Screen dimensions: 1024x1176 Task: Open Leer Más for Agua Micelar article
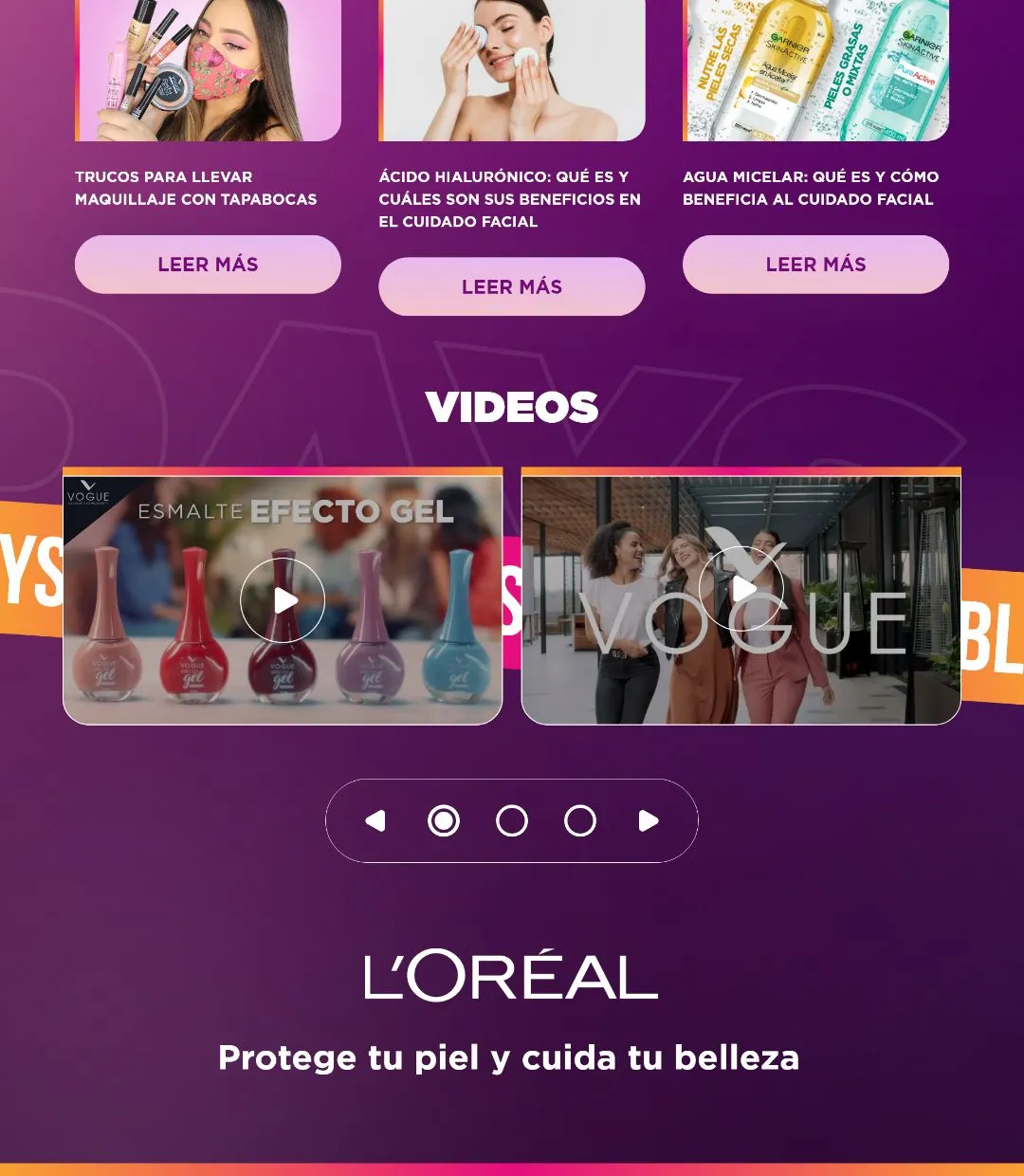pyautogui.click(x=815, y=265)
